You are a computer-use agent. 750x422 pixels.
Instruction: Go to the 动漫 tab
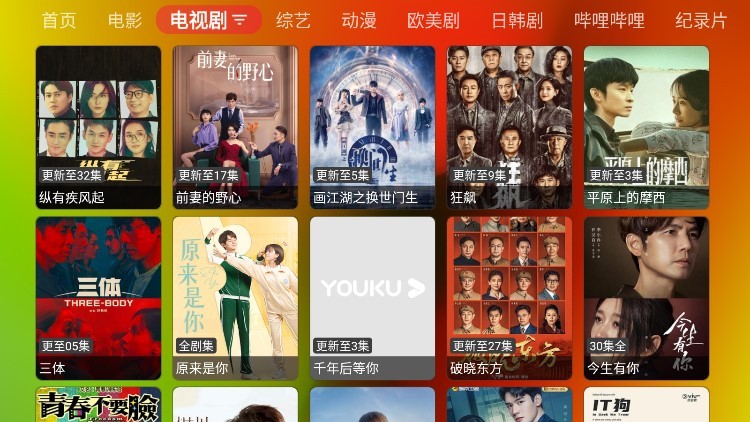click(x=359, y=20)
